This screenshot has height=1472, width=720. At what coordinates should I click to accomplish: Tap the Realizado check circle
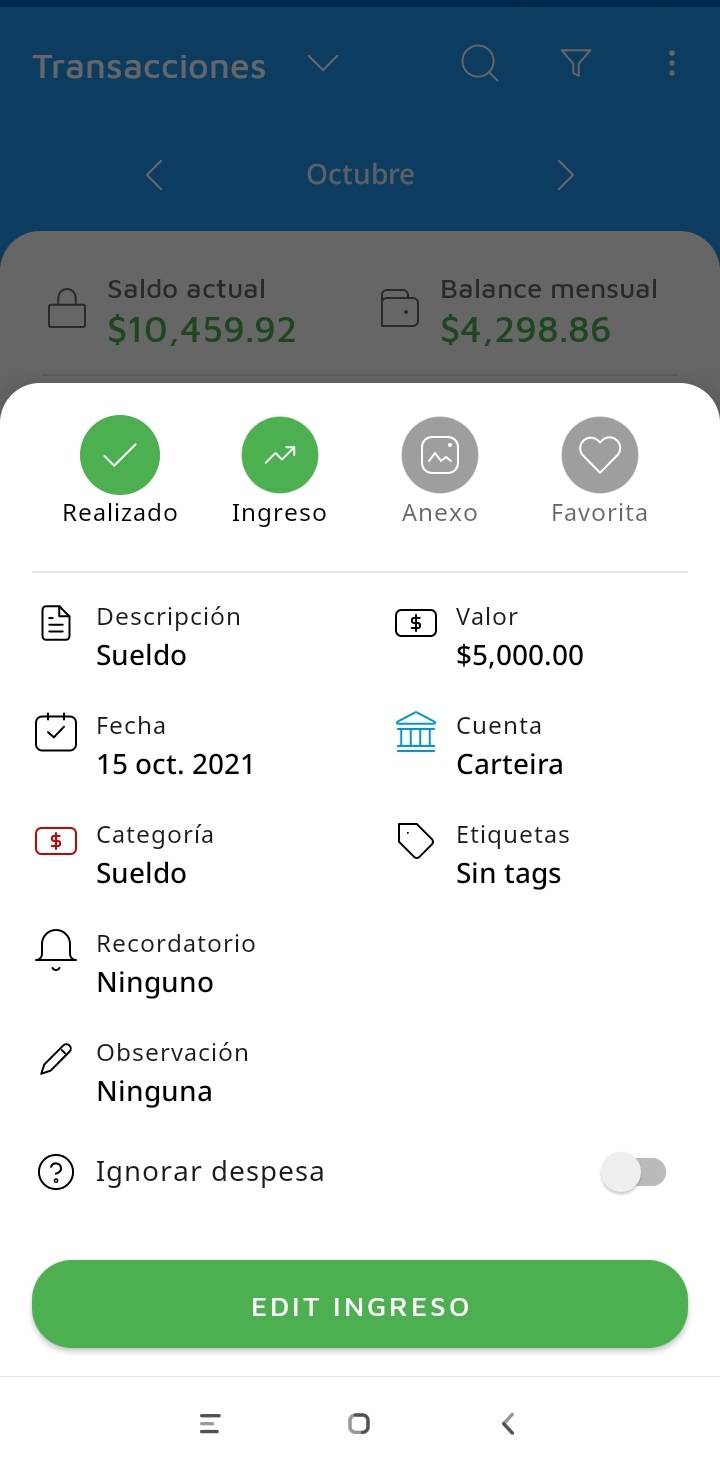120,456
